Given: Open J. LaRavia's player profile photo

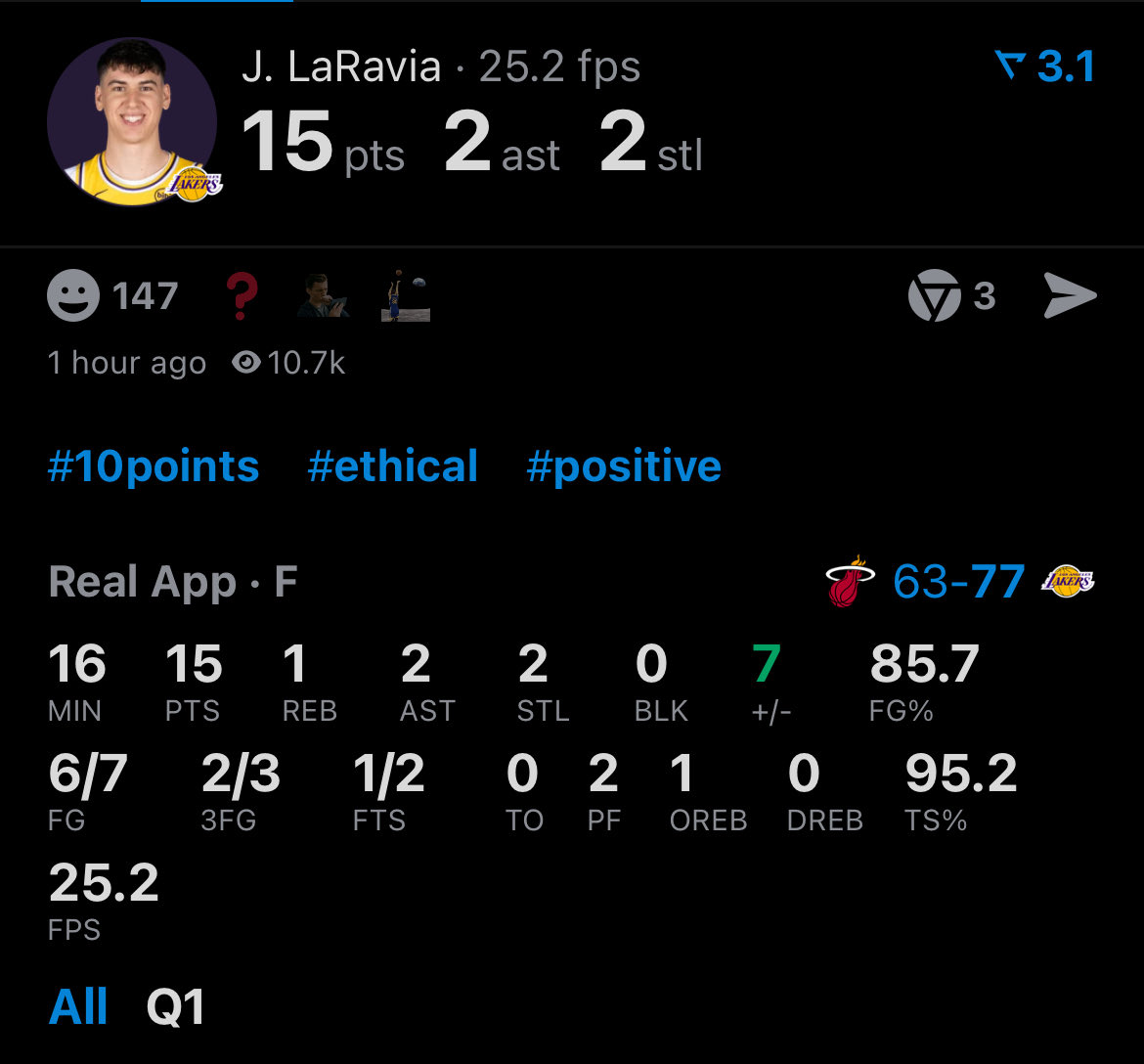Looking at the screenshot, I should coord(132,122).
